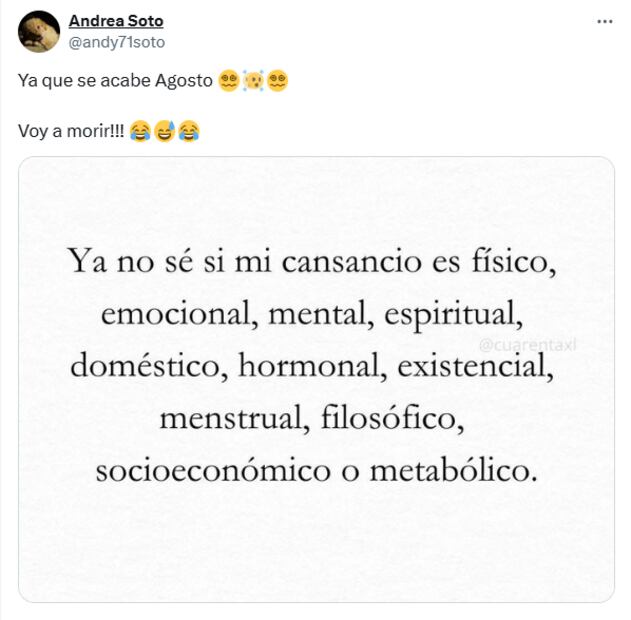Screen dimensions: 631x620
Task: Open the tweet's overflow menu
Action: [x=604, y=21]
